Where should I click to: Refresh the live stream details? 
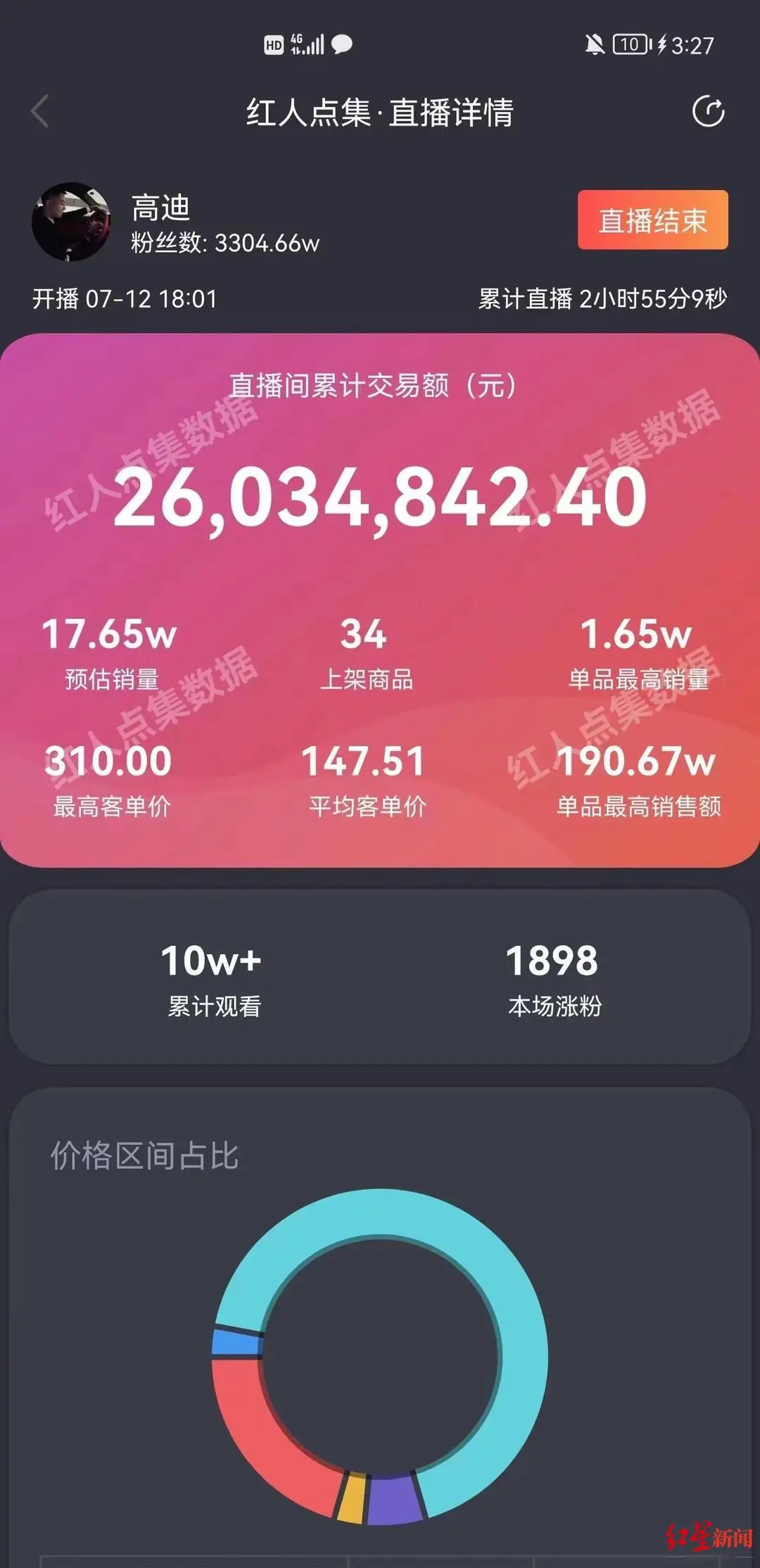point(708,112)
